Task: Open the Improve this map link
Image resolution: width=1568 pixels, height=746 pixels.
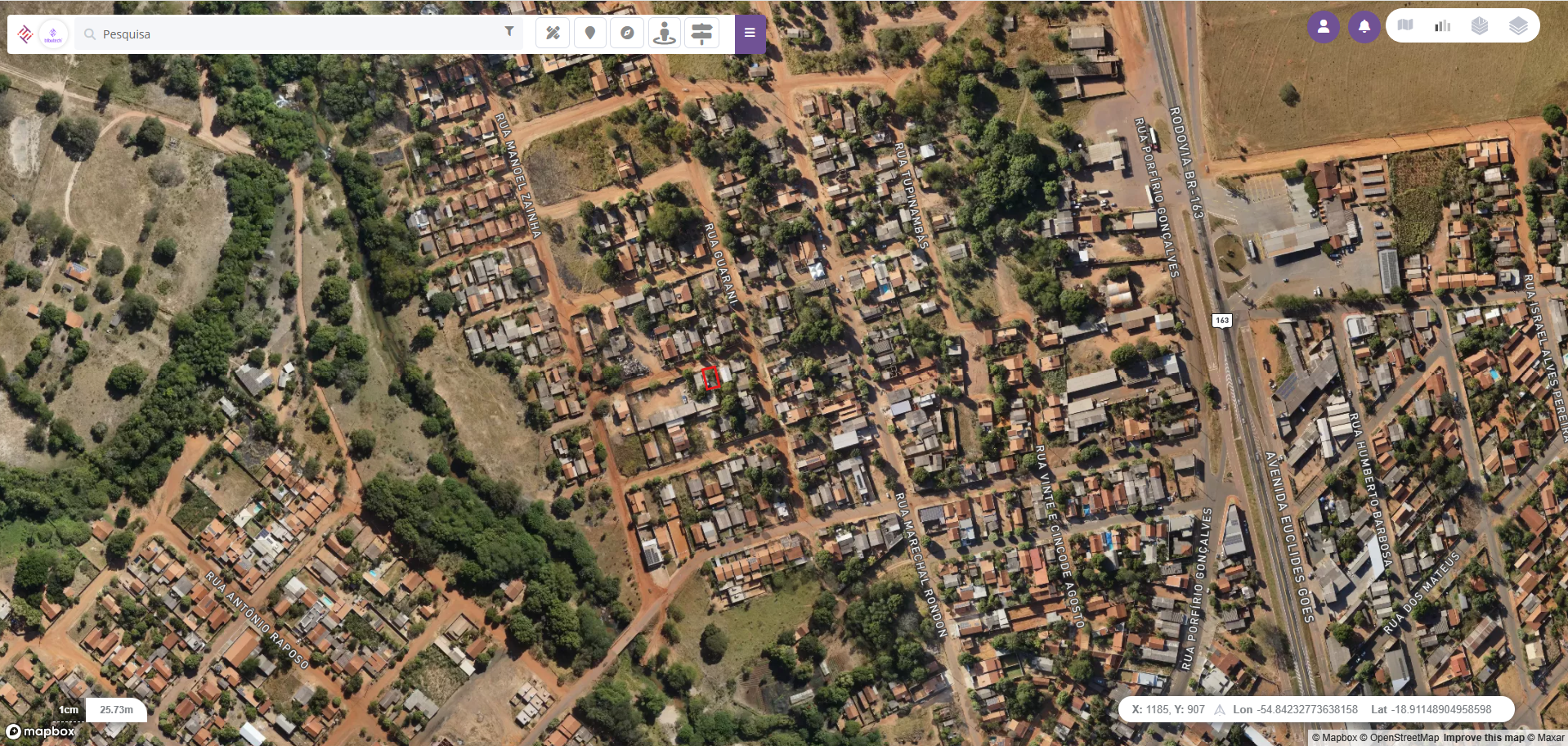Action: point(1484,738)
